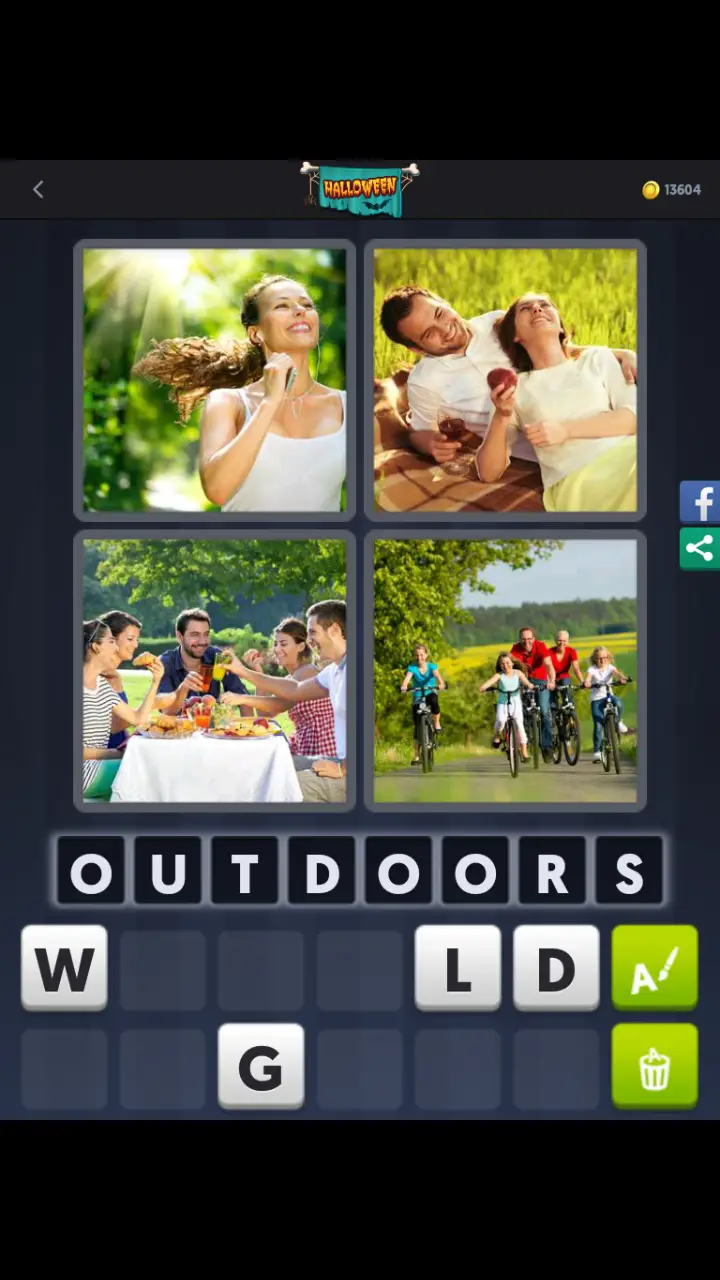Viewport: 720px width, 1280px height.
Task: Tap the green share icon
Action: (x=699, y=548)
